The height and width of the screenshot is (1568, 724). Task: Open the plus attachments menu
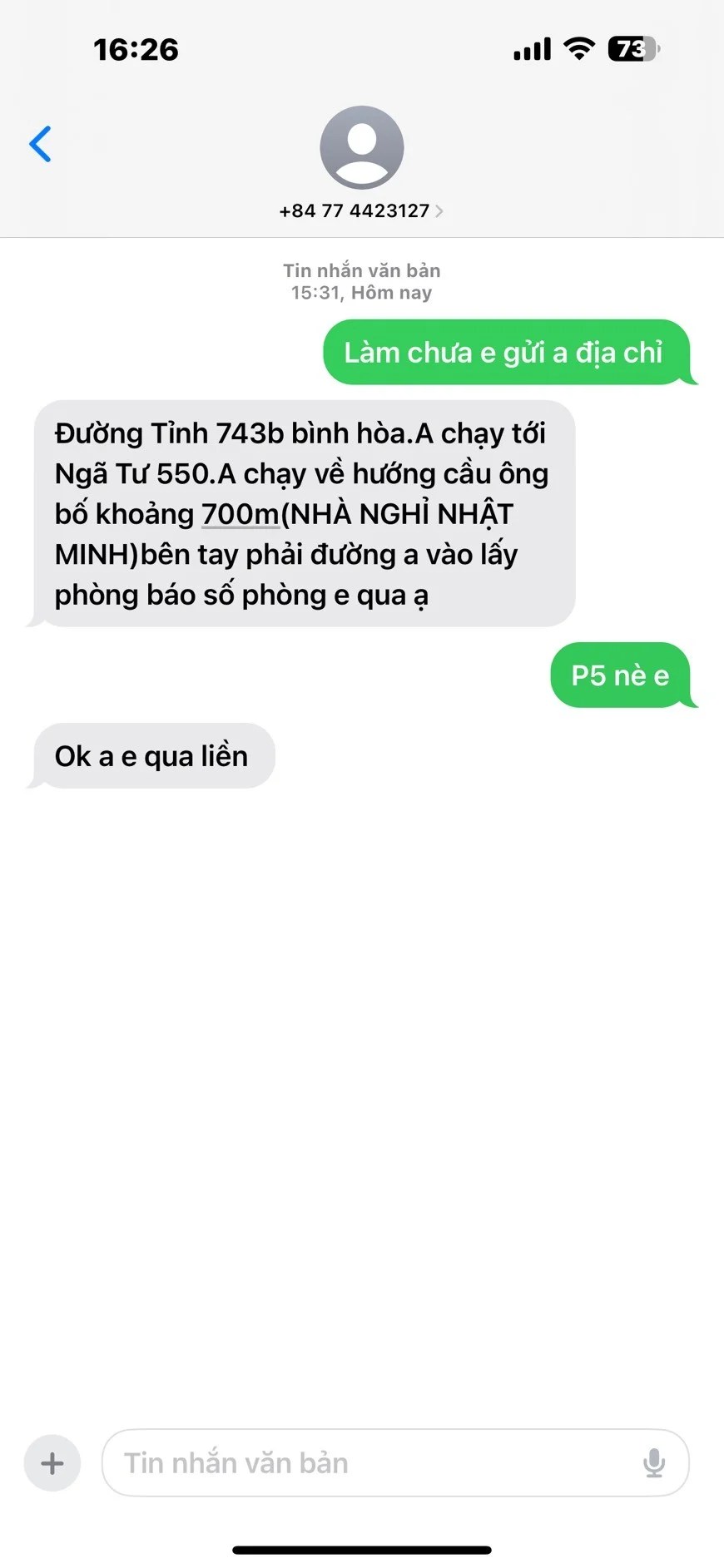pos(52,1463)
